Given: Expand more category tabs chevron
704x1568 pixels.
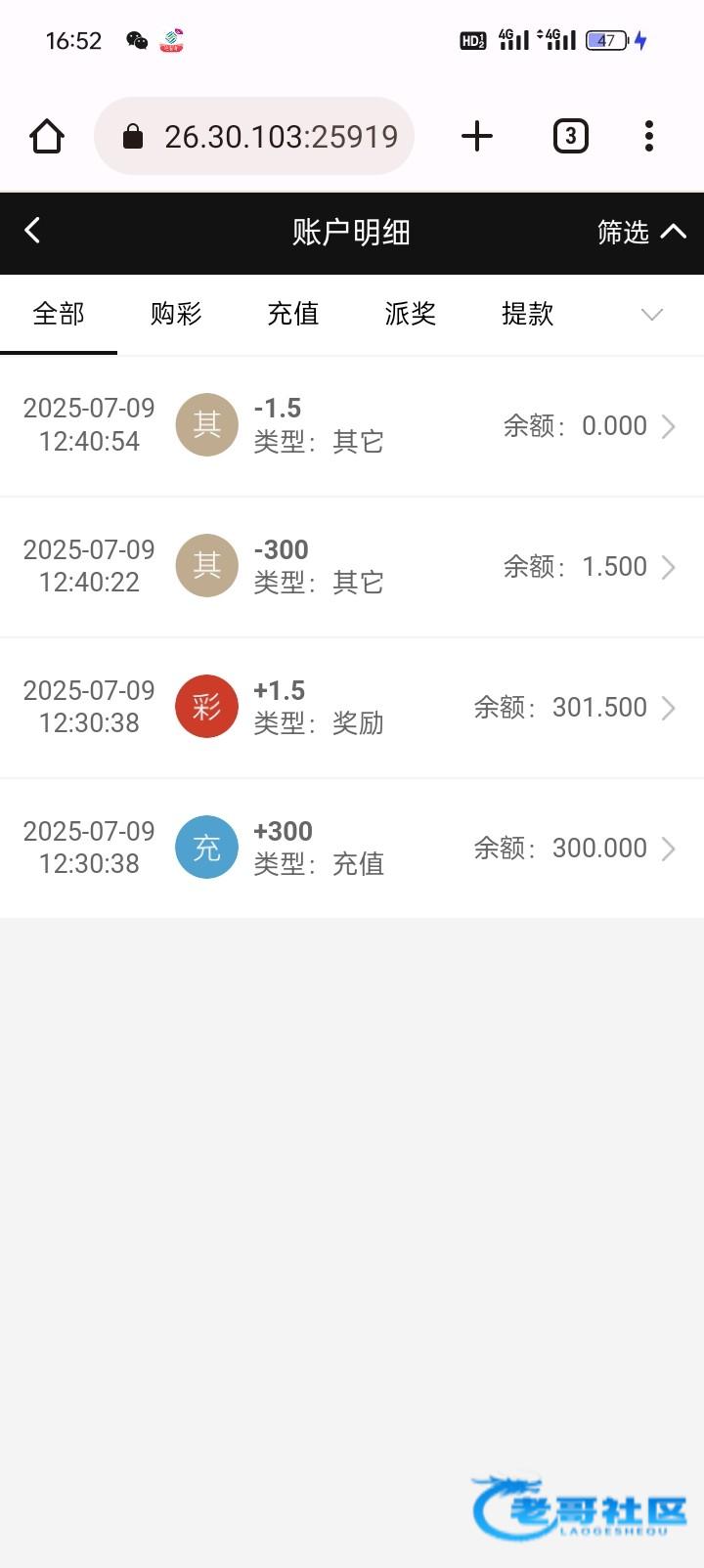Looking at the screenshot, I should pos(651,314).
